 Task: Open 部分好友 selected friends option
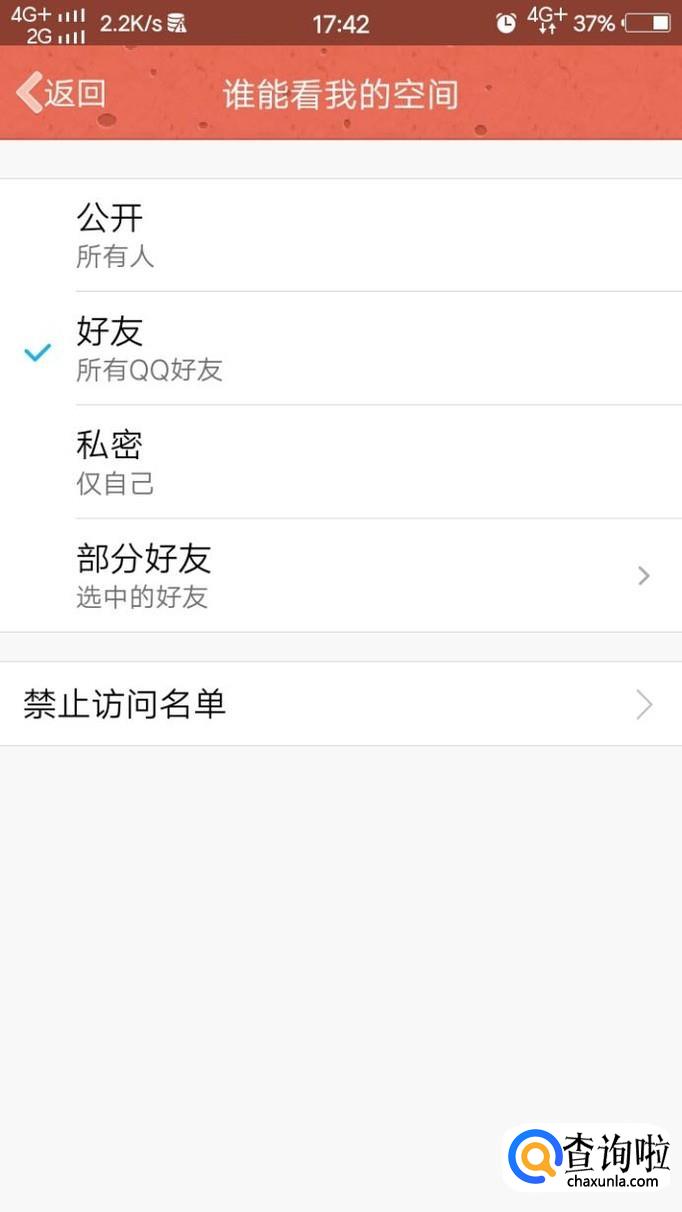pos(340,575)
